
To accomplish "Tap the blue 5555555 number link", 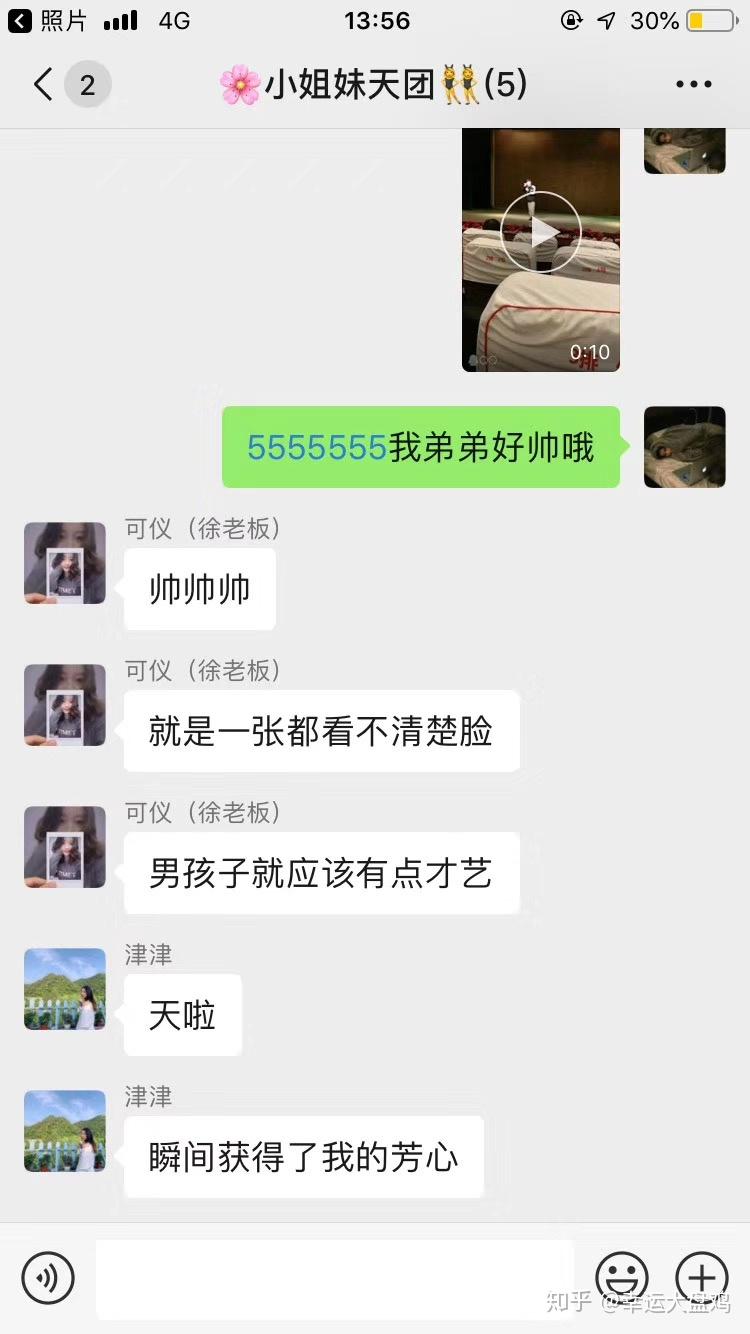I will pos(317,448).
